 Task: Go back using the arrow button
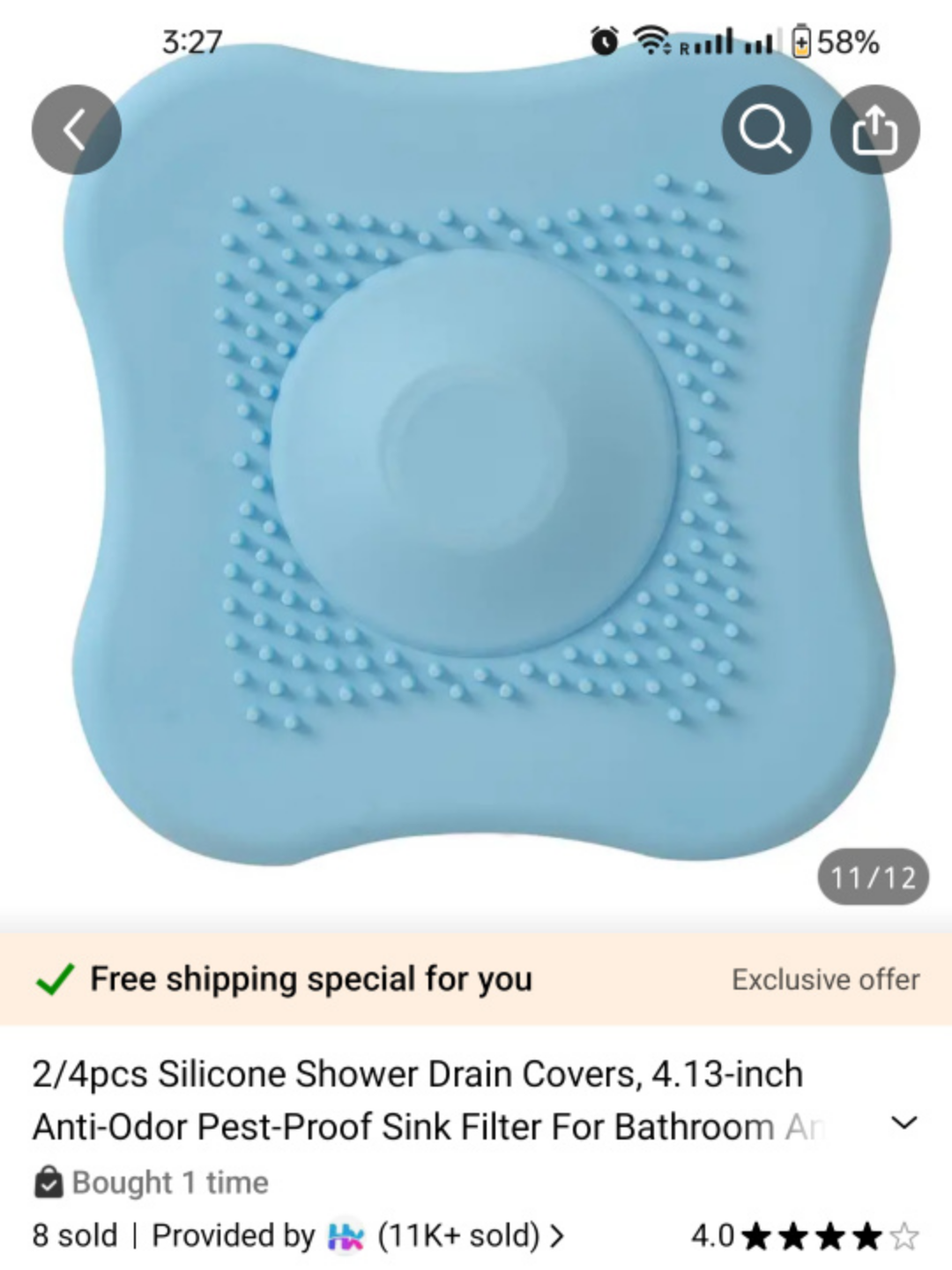click(x=76, y=130)
